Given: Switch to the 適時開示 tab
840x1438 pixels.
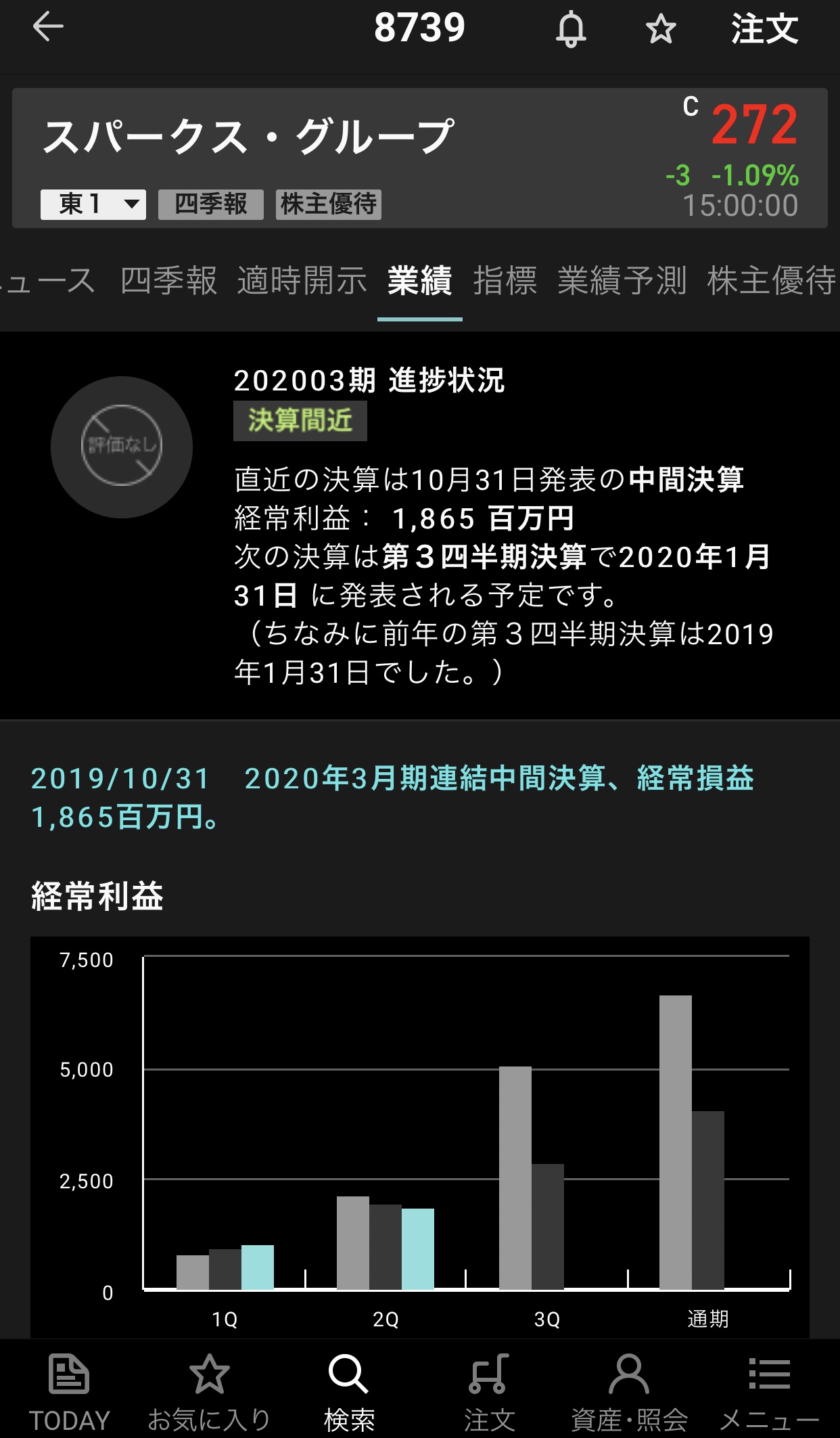Looking at the screenshot, I should [302, 281].
